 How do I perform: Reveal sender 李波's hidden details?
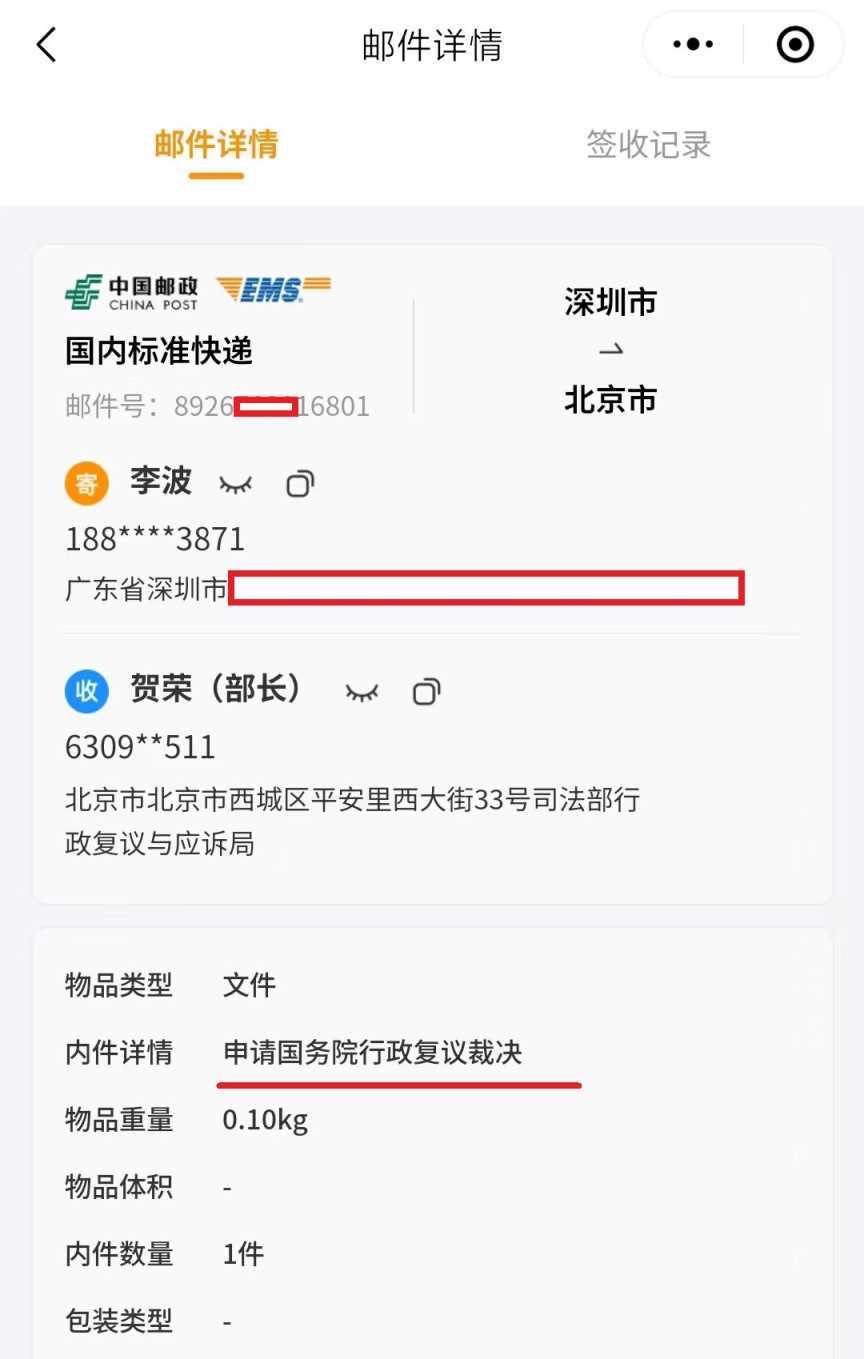[x=236, y=485]
